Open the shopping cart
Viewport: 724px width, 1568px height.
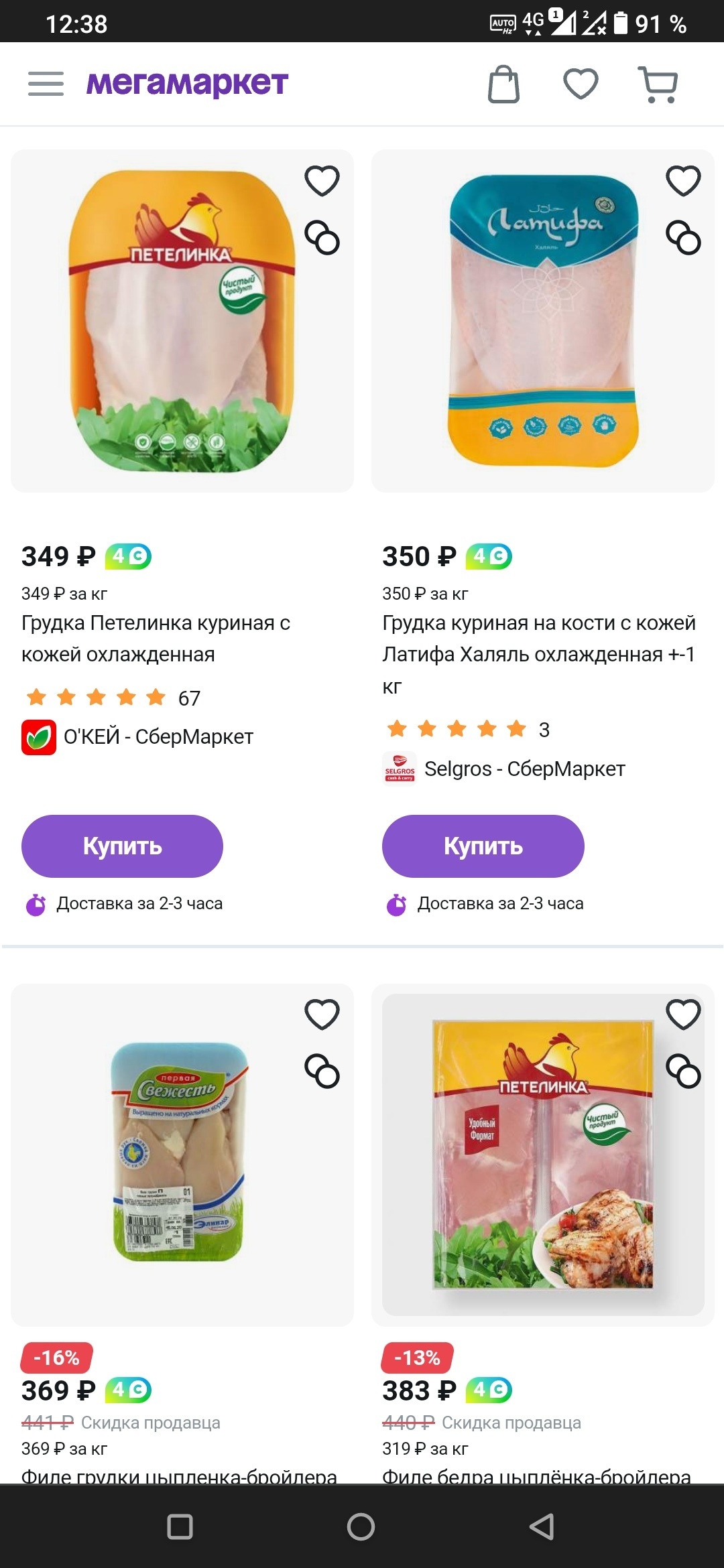click(x=658, y=84)
